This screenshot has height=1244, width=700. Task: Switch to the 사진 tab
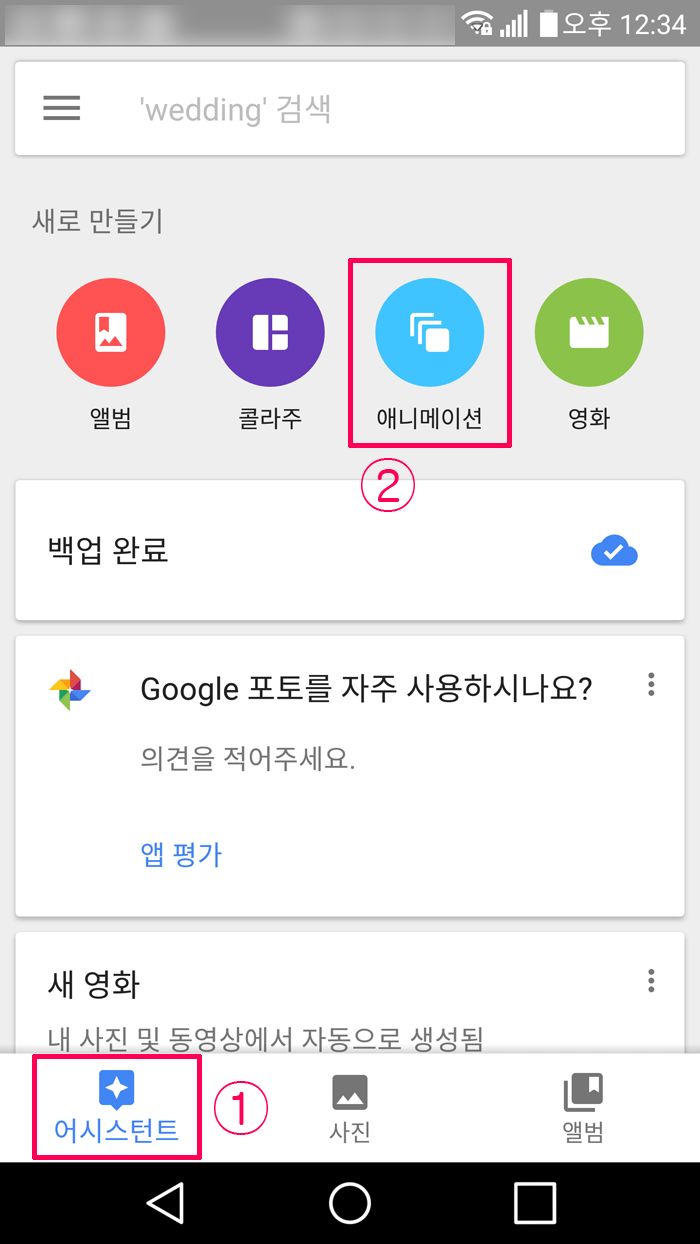(350, 1108)
